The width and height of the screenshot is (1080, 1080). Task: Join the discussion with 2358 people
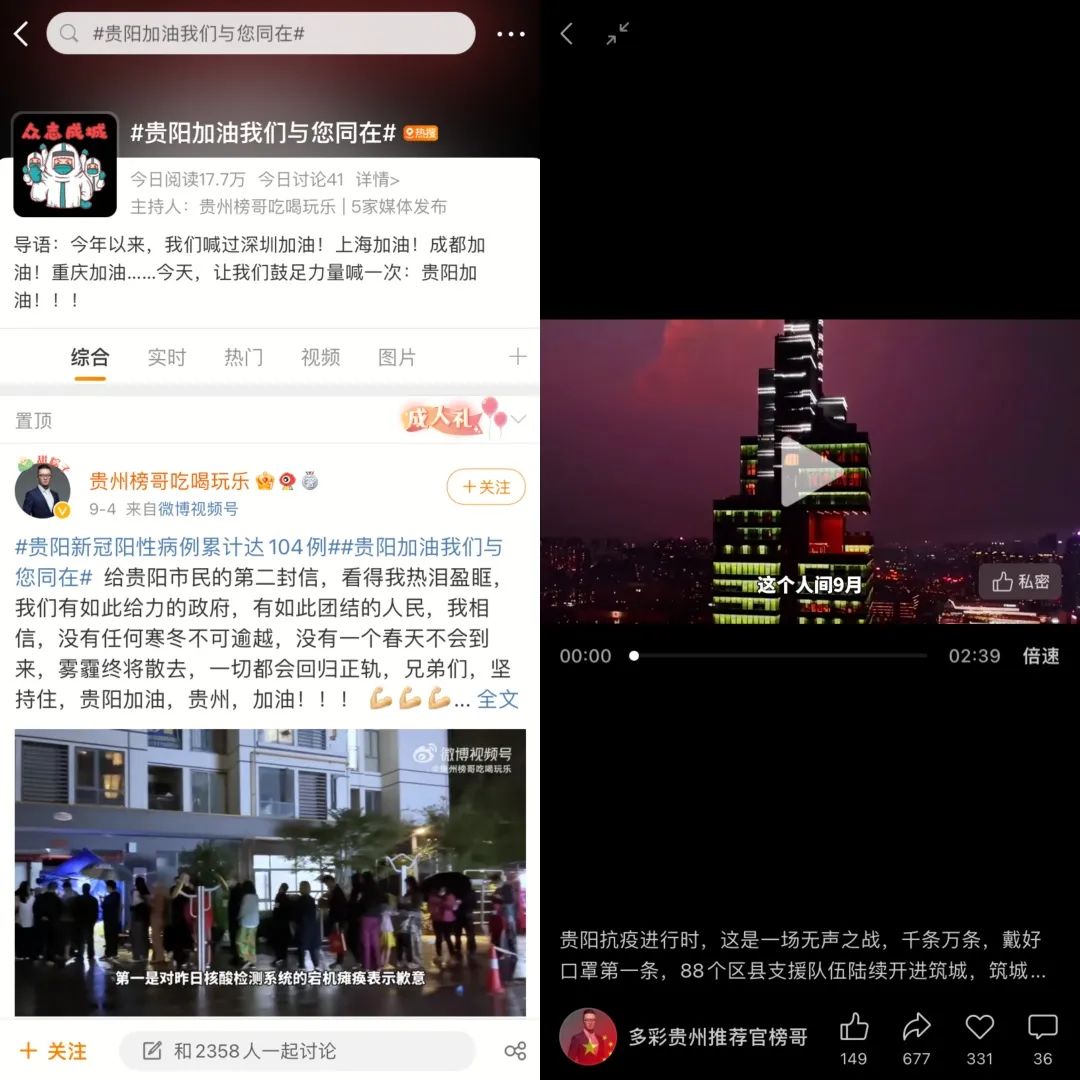click(x=297, y=1051)
